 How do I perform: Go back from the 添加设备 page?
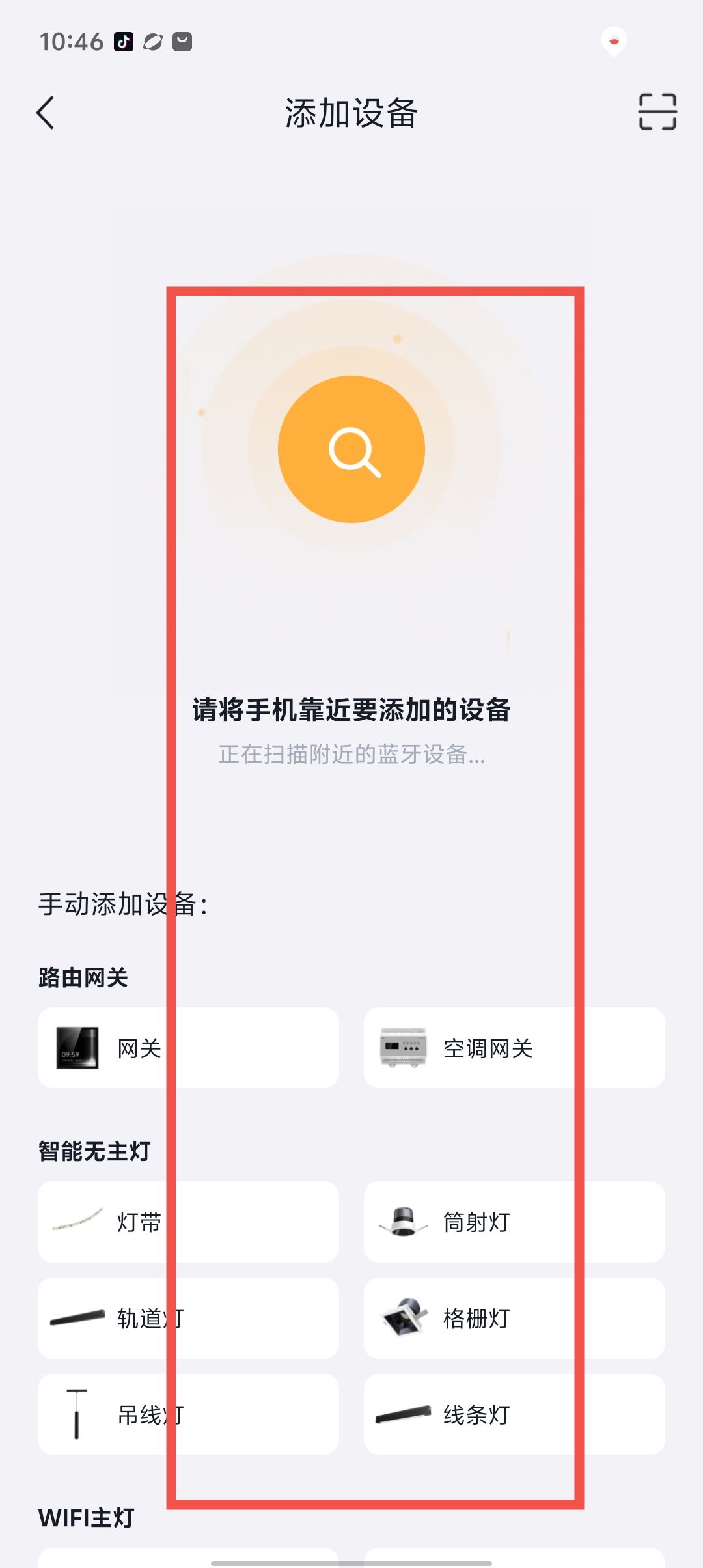click(x=46, y=113)
